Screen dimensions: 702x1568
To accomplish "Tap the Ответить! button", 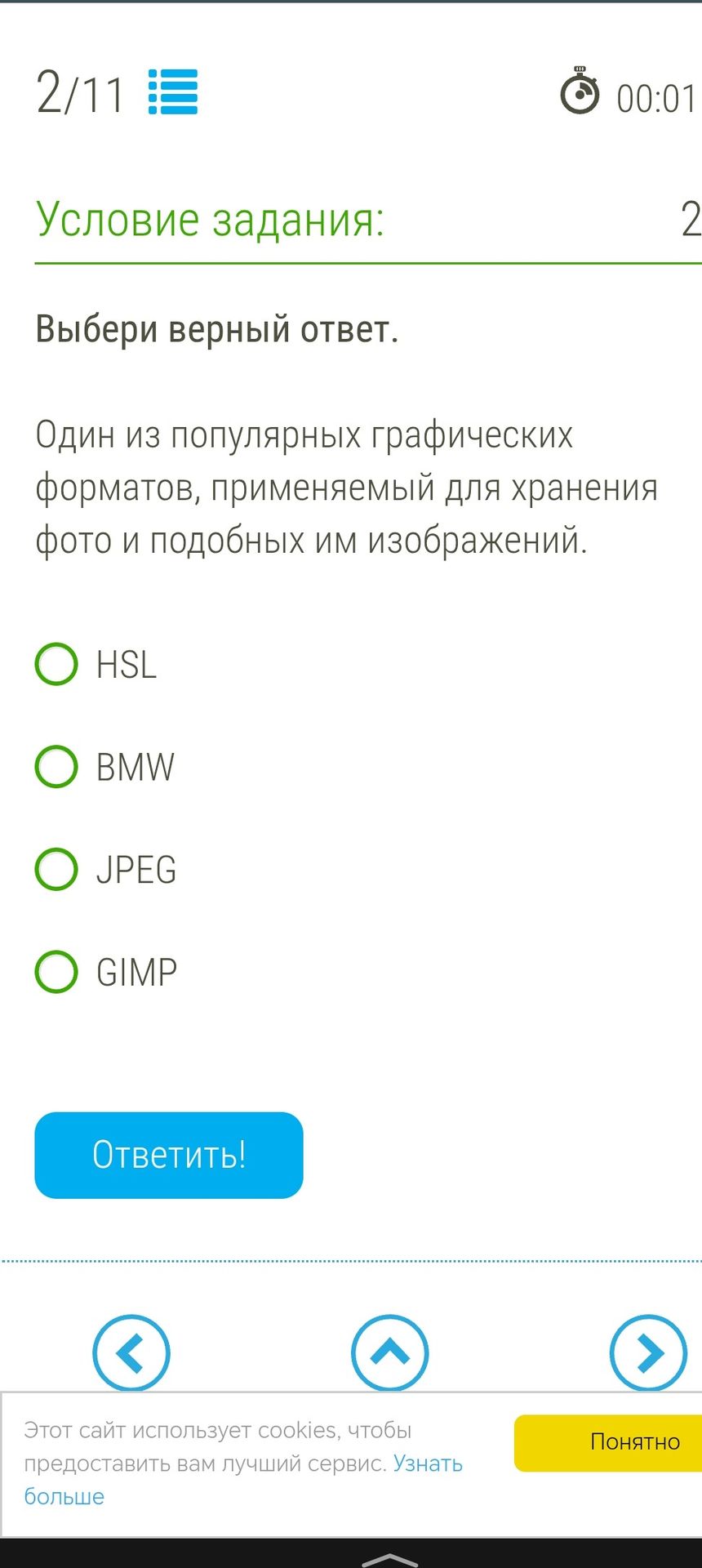I will (x=169, y=1155).
